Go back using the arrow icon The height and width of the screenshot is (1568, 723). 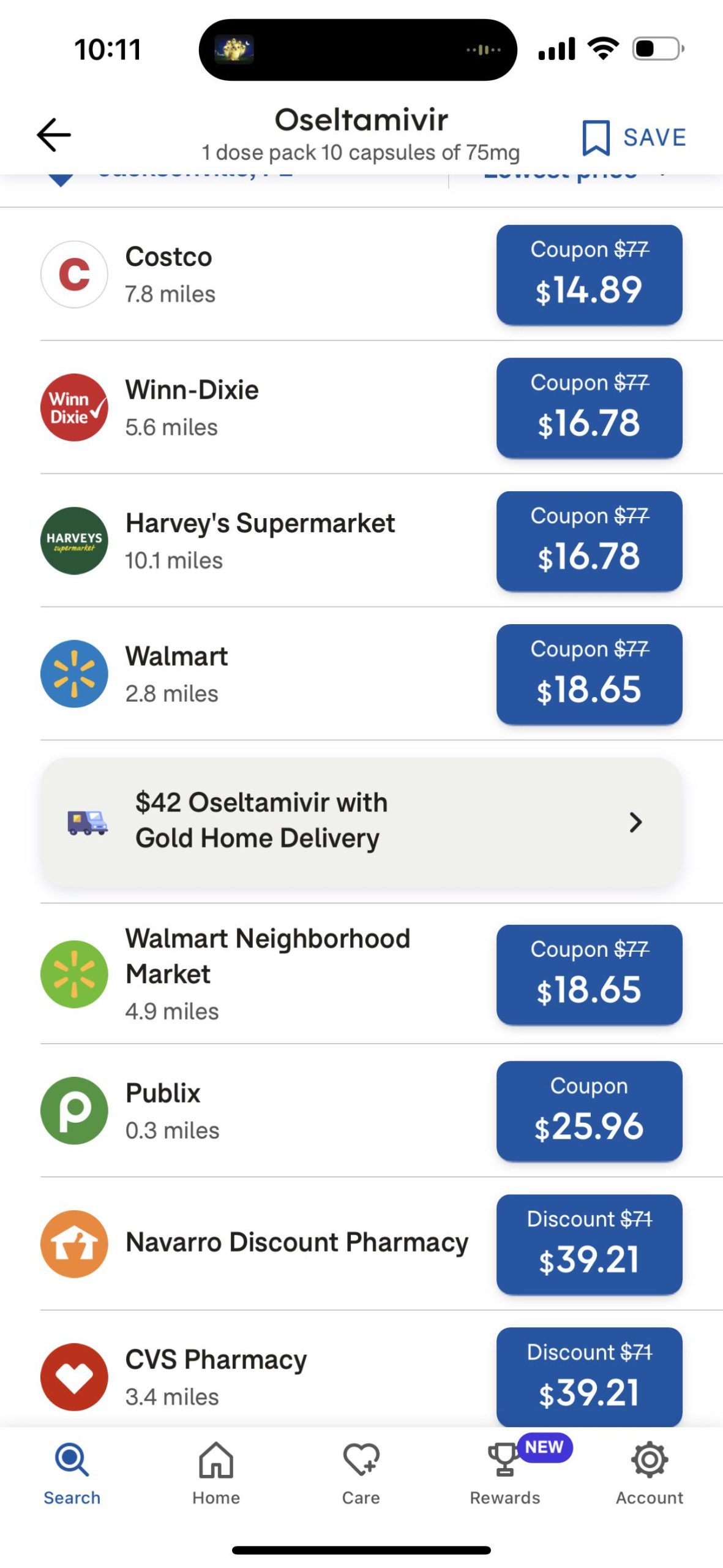coord(54,135)
